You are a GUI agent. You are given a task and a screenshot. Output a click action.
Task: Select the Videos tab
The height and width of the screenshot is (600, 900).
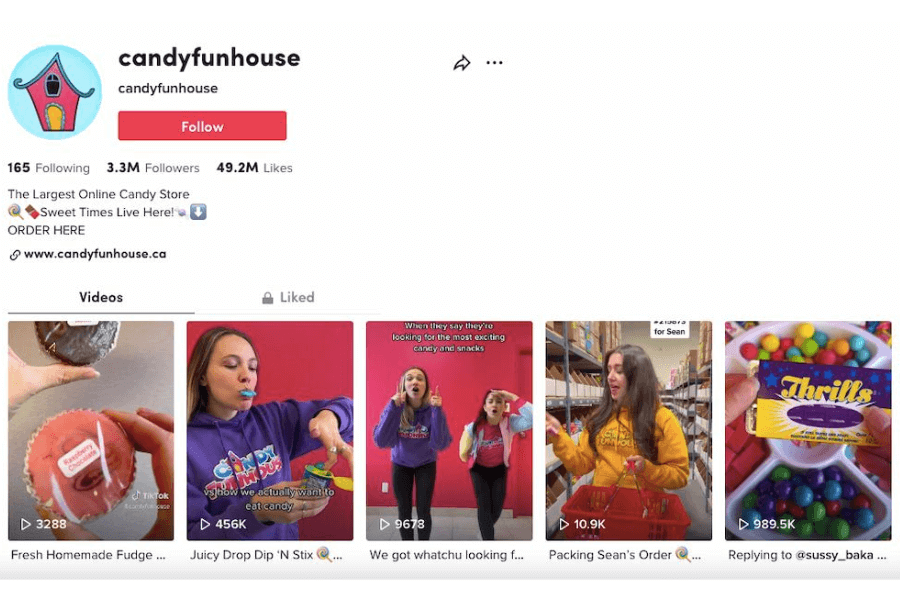pyautogui.click(x=101, y=297)
